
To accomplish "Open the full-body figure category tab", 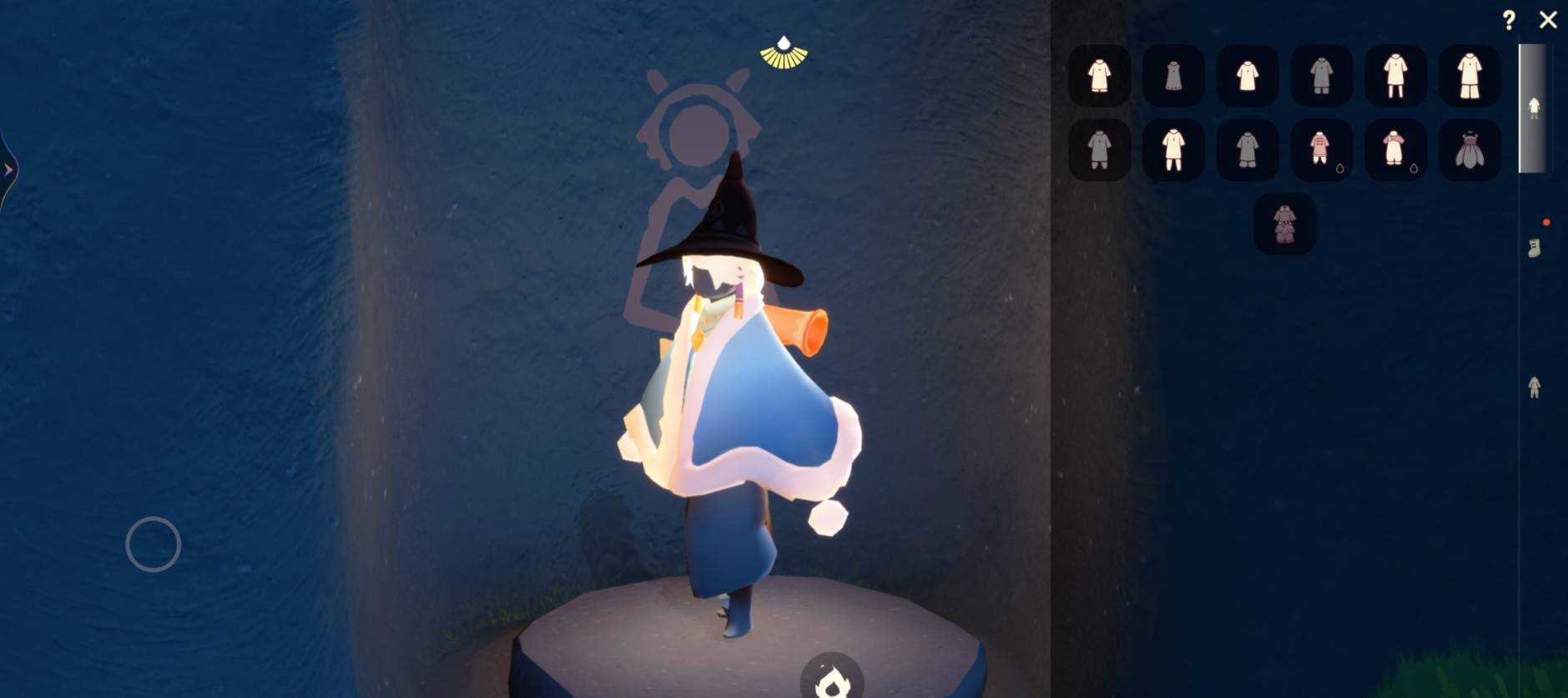I will coord(1534,387).
